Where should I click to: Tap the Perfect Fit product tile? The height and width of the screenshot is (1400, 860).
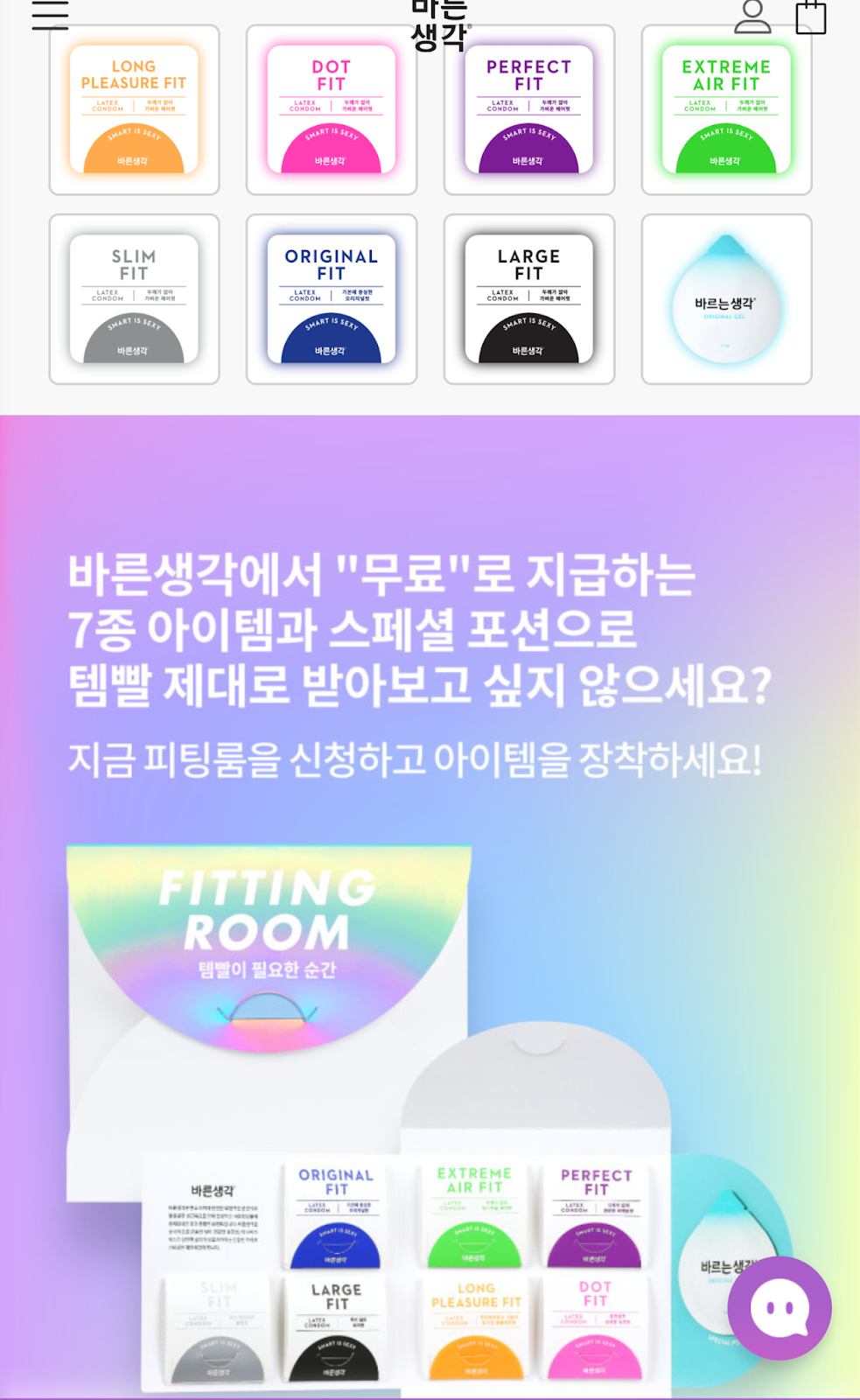[528, 110]
